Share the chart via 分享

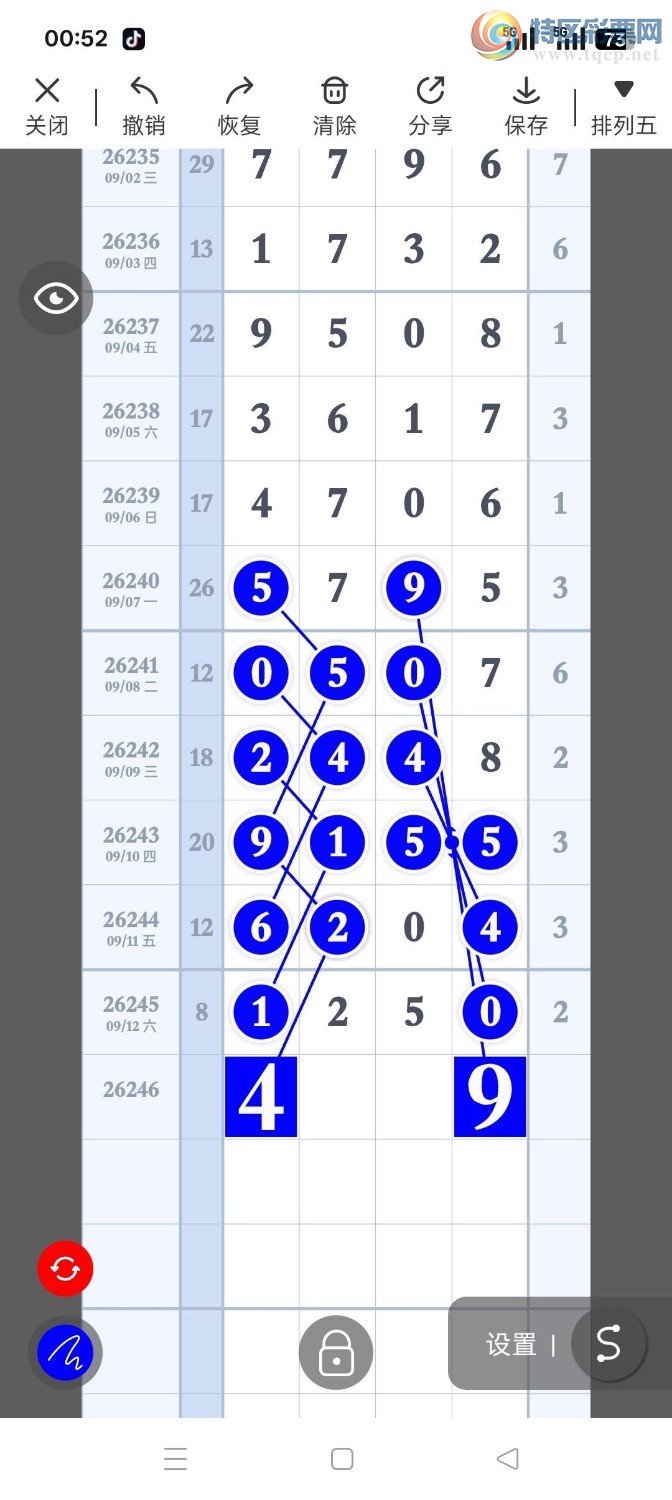pos(431,107)
